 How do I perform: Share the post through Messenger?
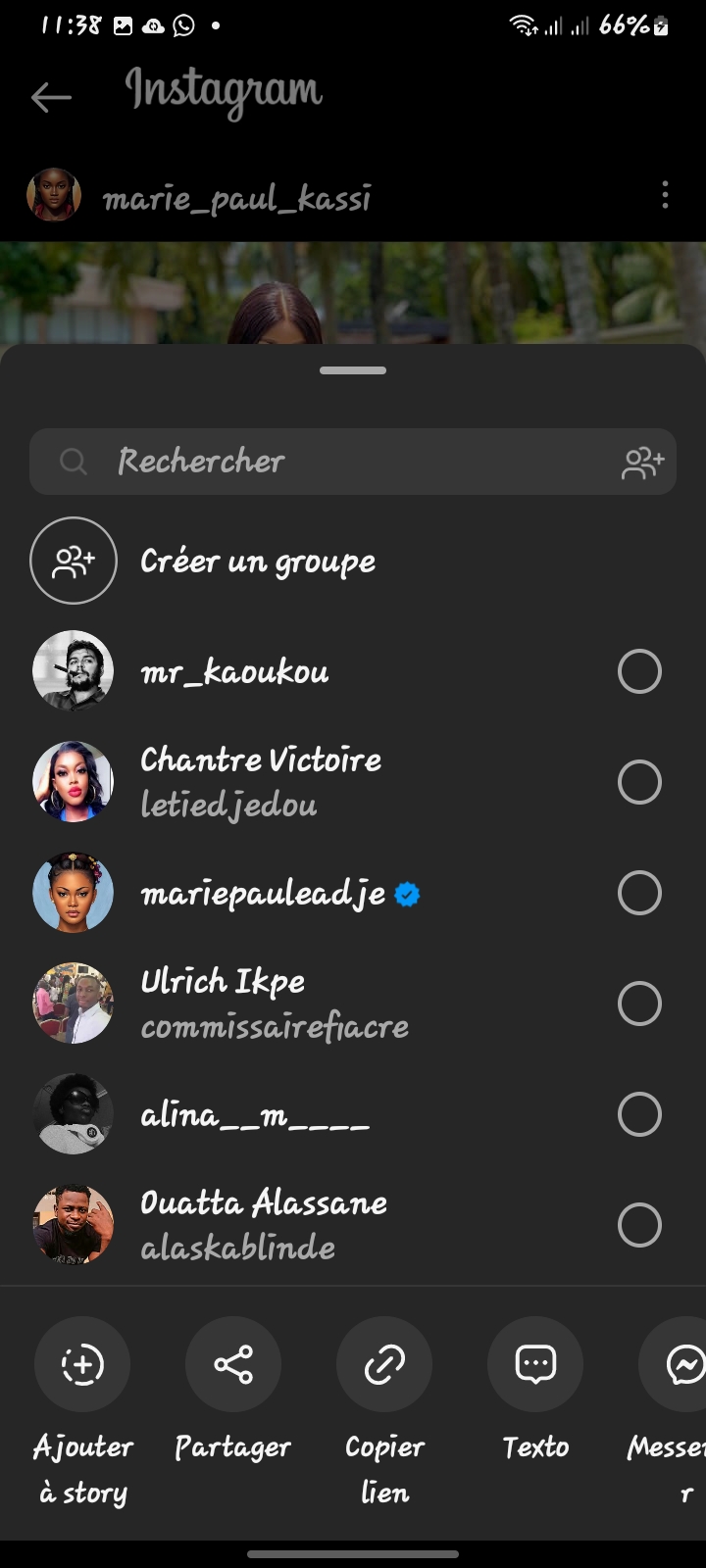pyautogui.click(x=682, y=1365)
